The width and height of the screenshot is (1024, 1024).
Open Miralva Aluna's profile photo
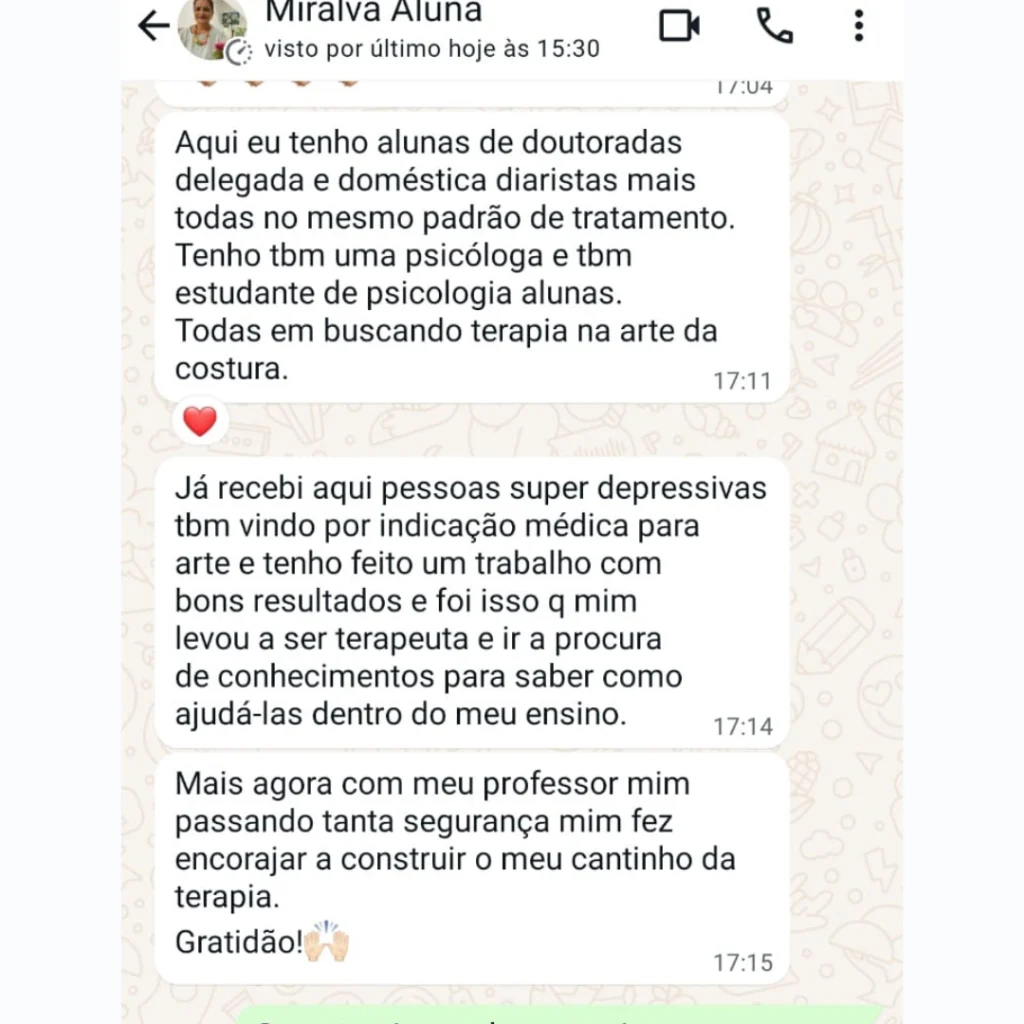coord(211,28)
